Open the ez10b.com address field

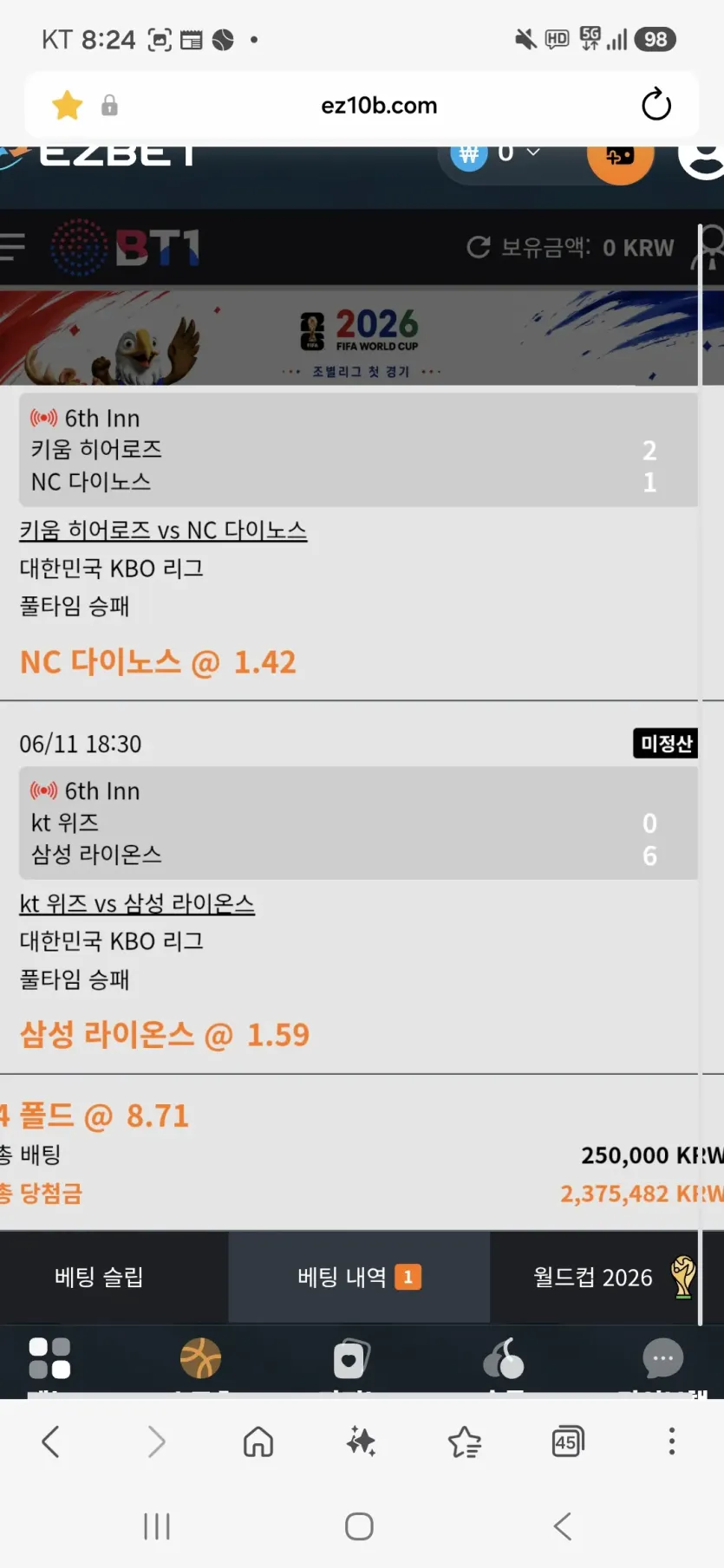pos(379,106)
